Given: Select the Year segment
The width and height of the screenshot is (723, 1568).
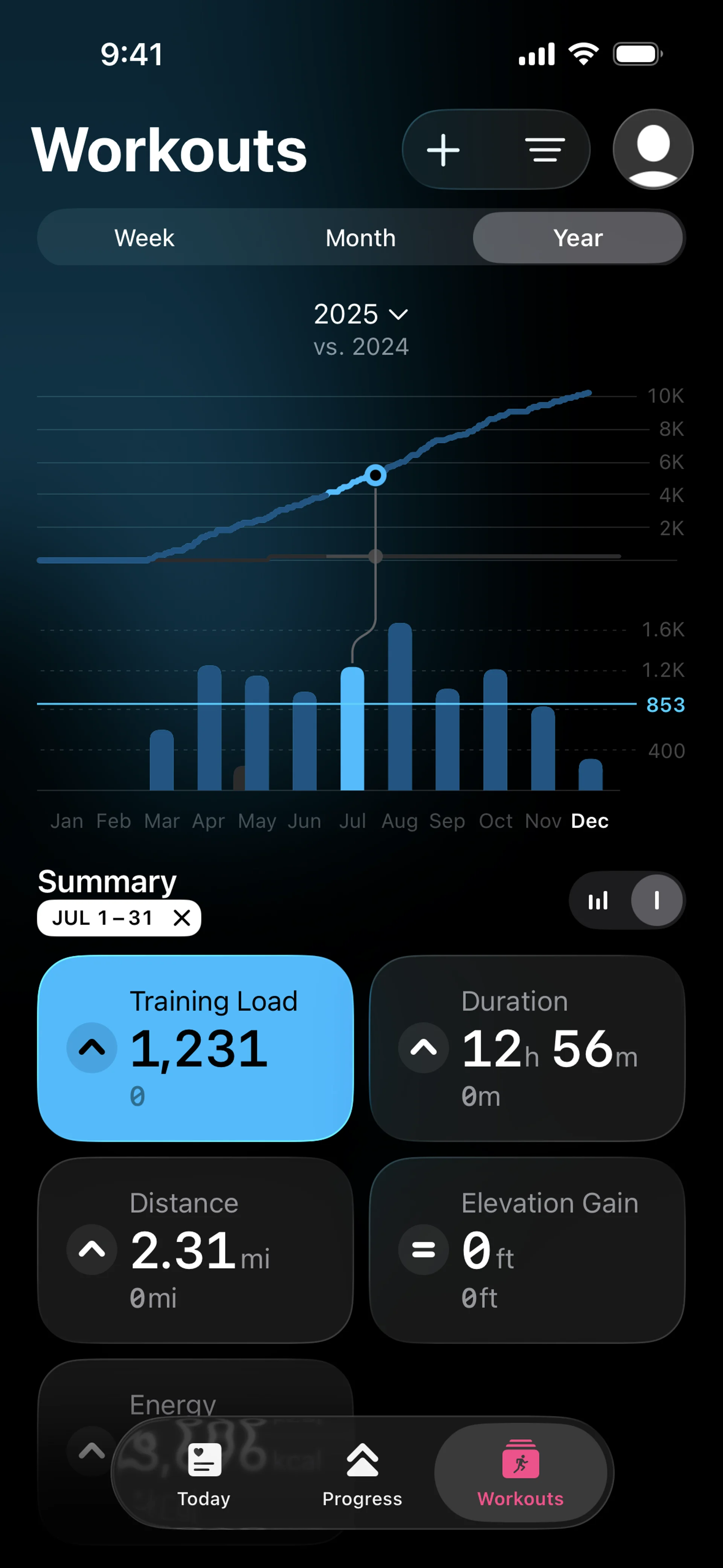Looking at the screenshot, I should pyautogui.click(x=578, y=238).
